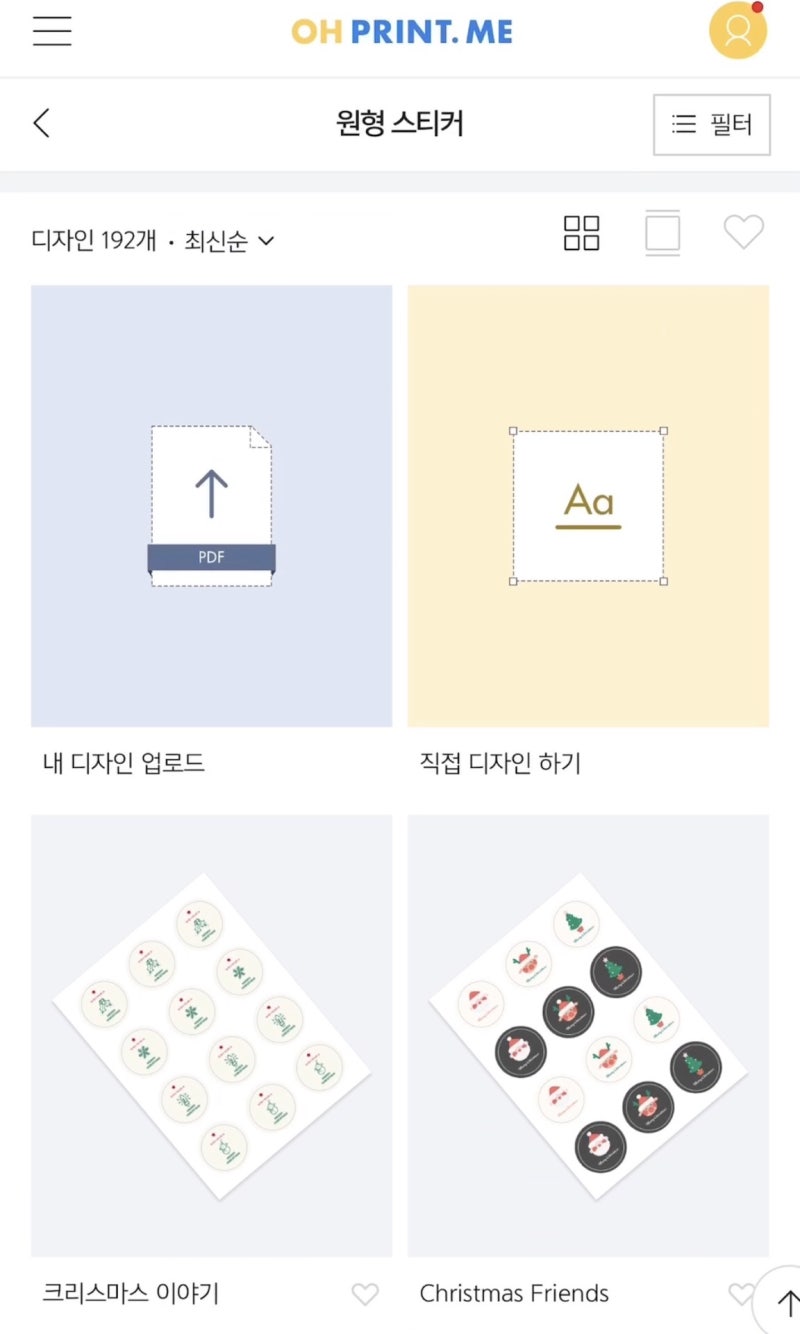Image resolution: width=800 pixels, height=1334 pixels.
Task: Expand the 최신순 sort dropdown
Action: 229,241
